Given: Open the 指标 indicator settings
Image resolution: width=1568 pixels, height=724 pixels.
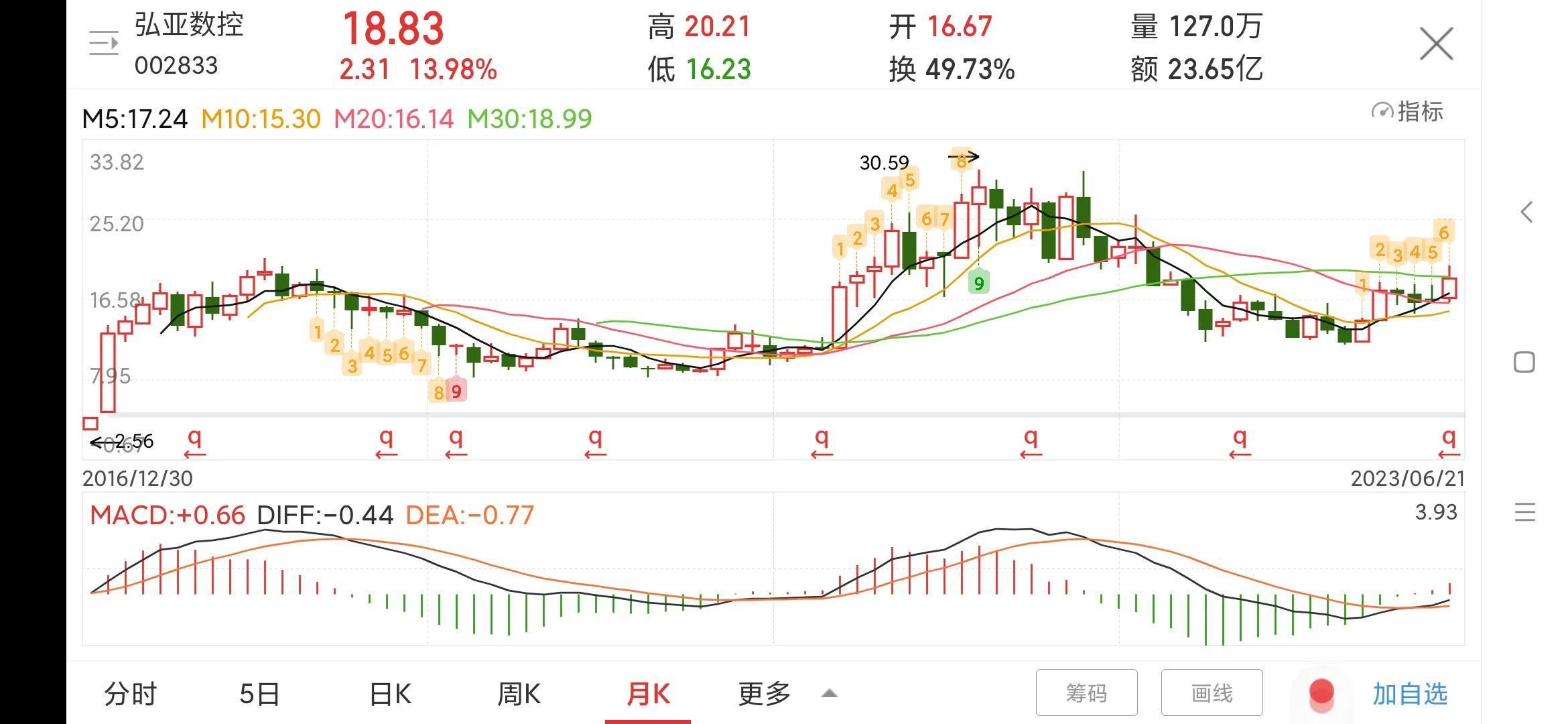Looking at the screenshot, I should (1408, 111).
